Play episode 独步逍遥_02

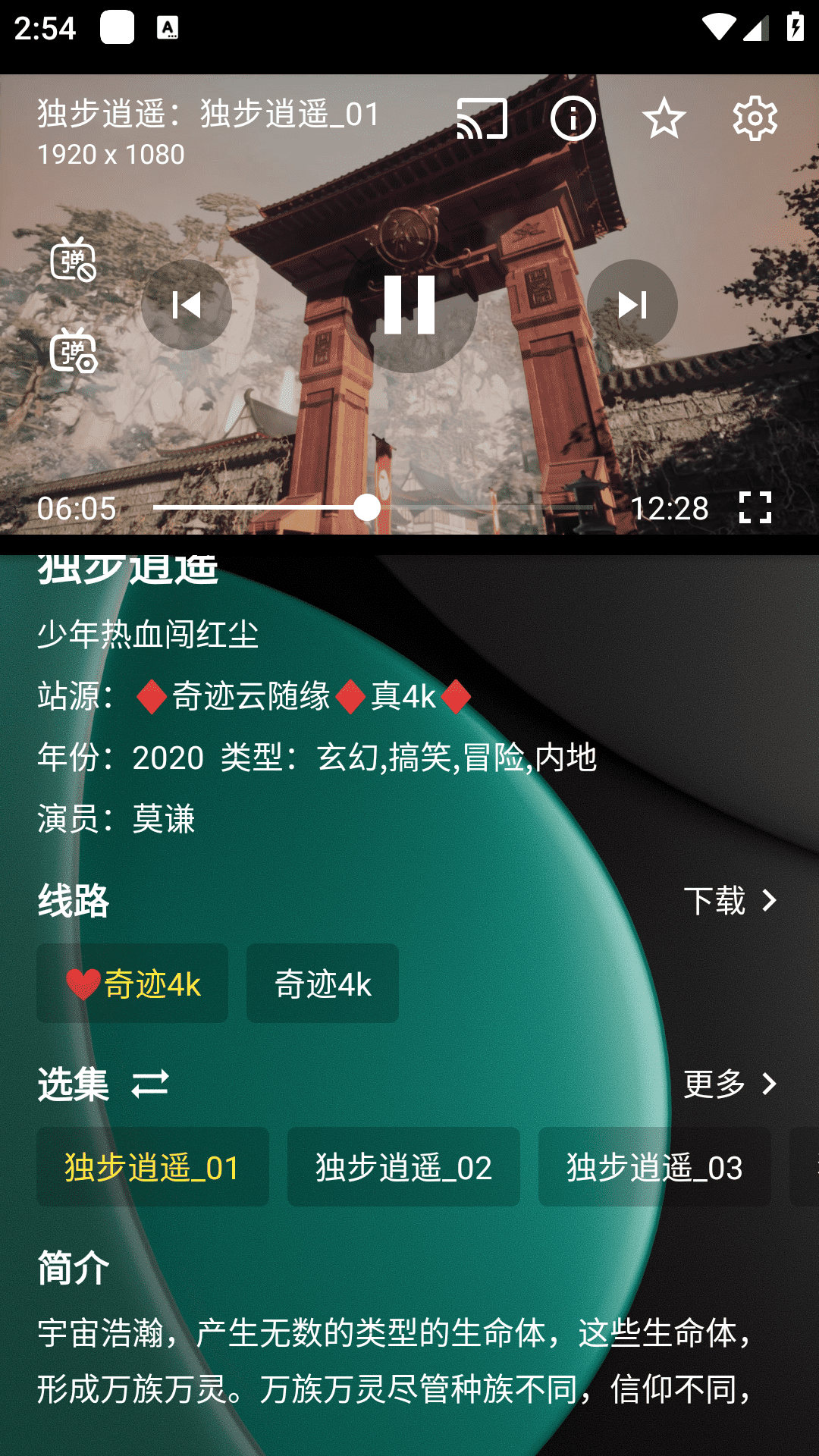click(403, 1167)
